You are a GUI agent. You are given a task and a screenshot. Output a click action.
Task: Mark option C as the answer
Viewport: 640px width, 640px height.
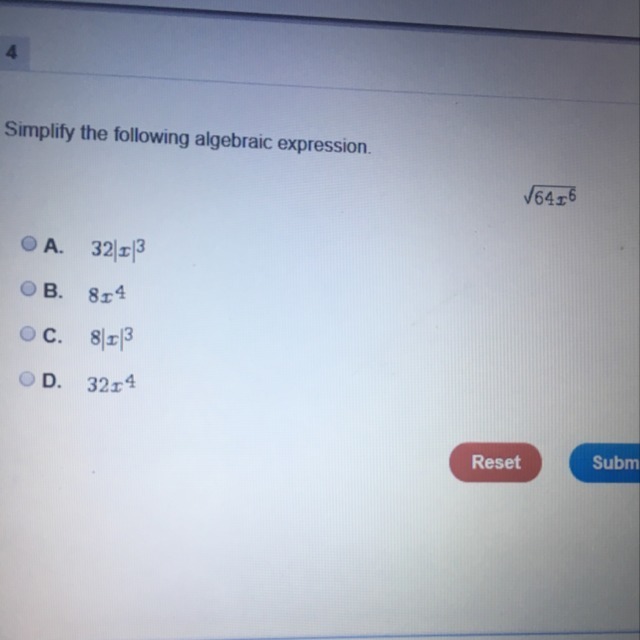[x=28, y=333]
